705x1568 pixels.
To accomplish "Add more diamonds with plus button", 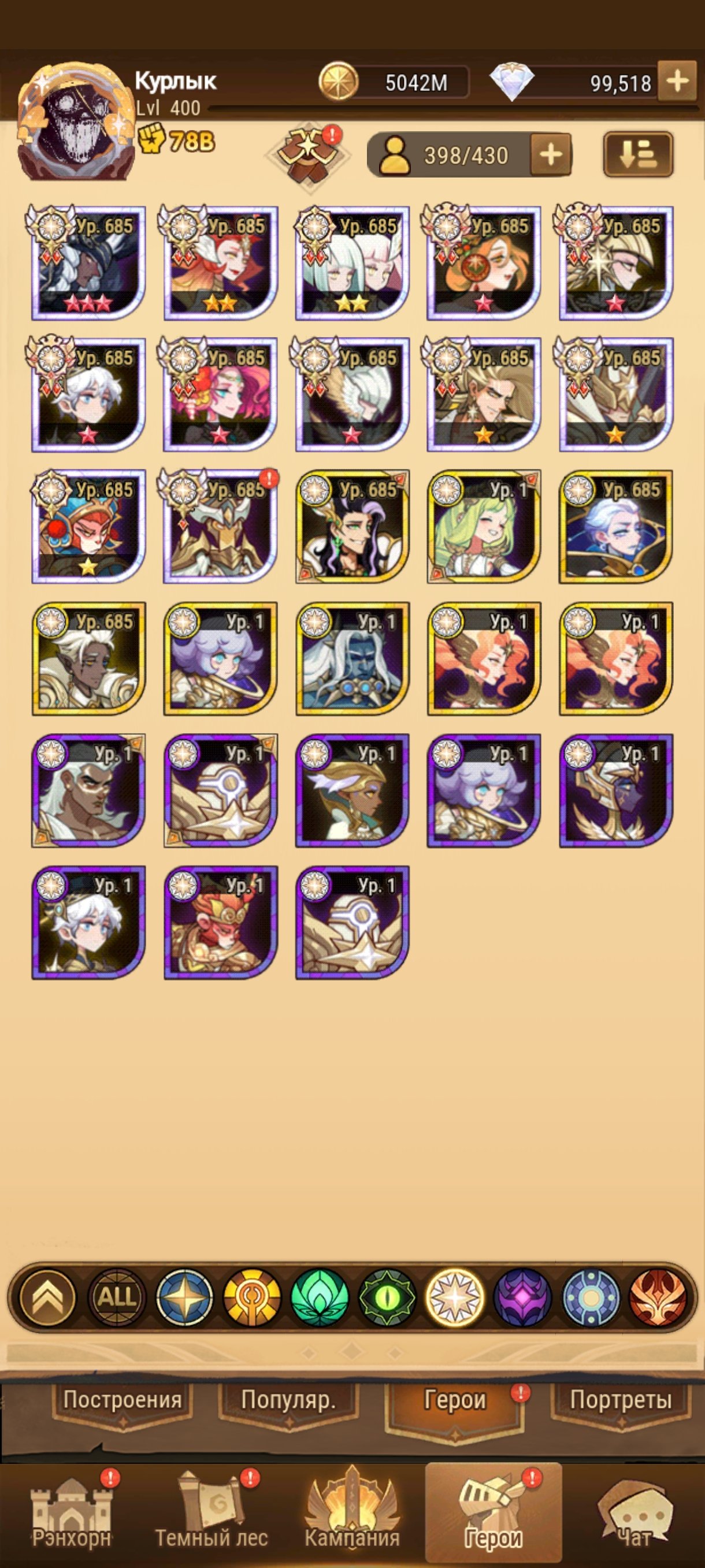I will coord(677,81).
